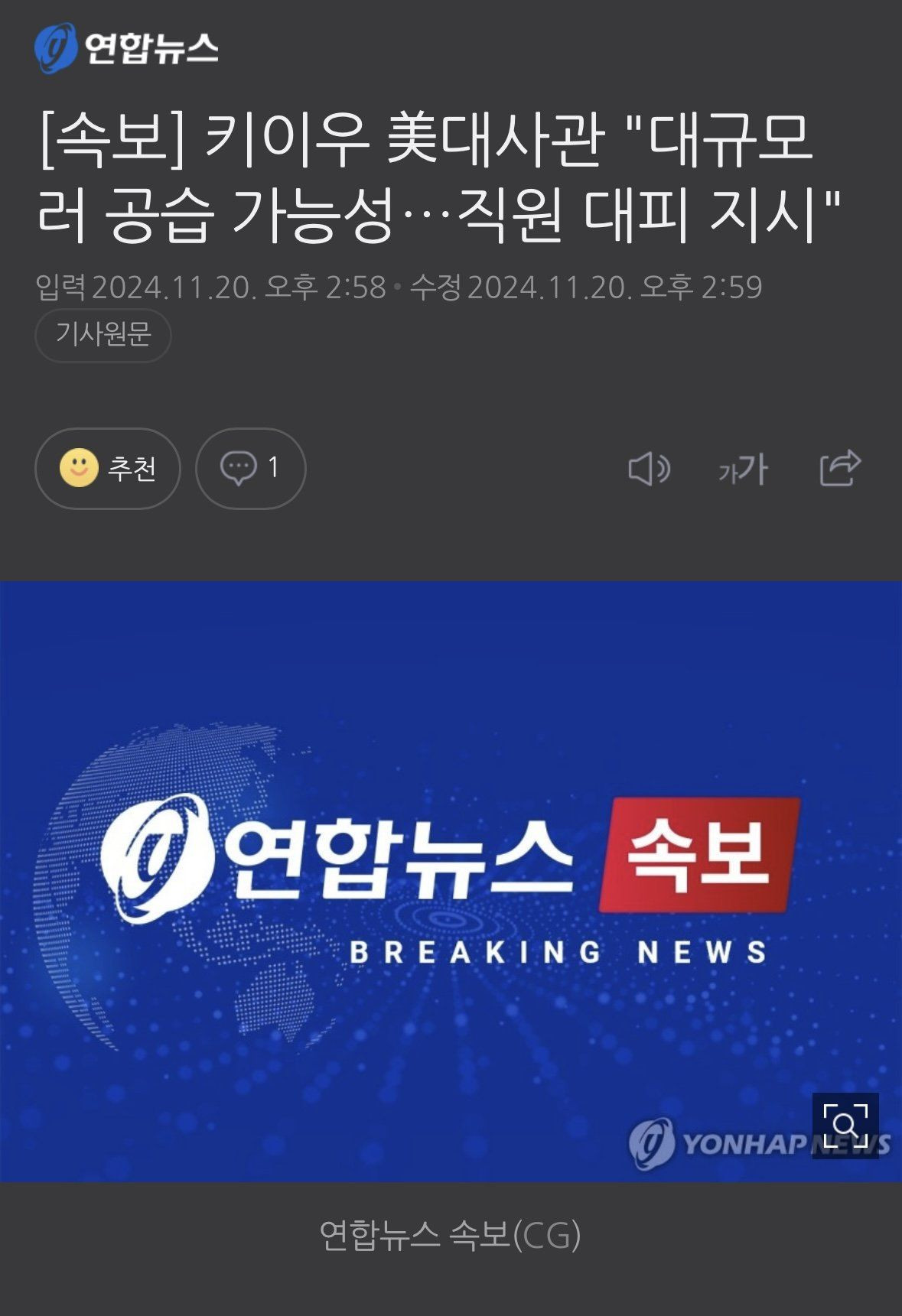902x1316 pixels.
Task: Recommend this article with 추천
Action: click(108, 468)
